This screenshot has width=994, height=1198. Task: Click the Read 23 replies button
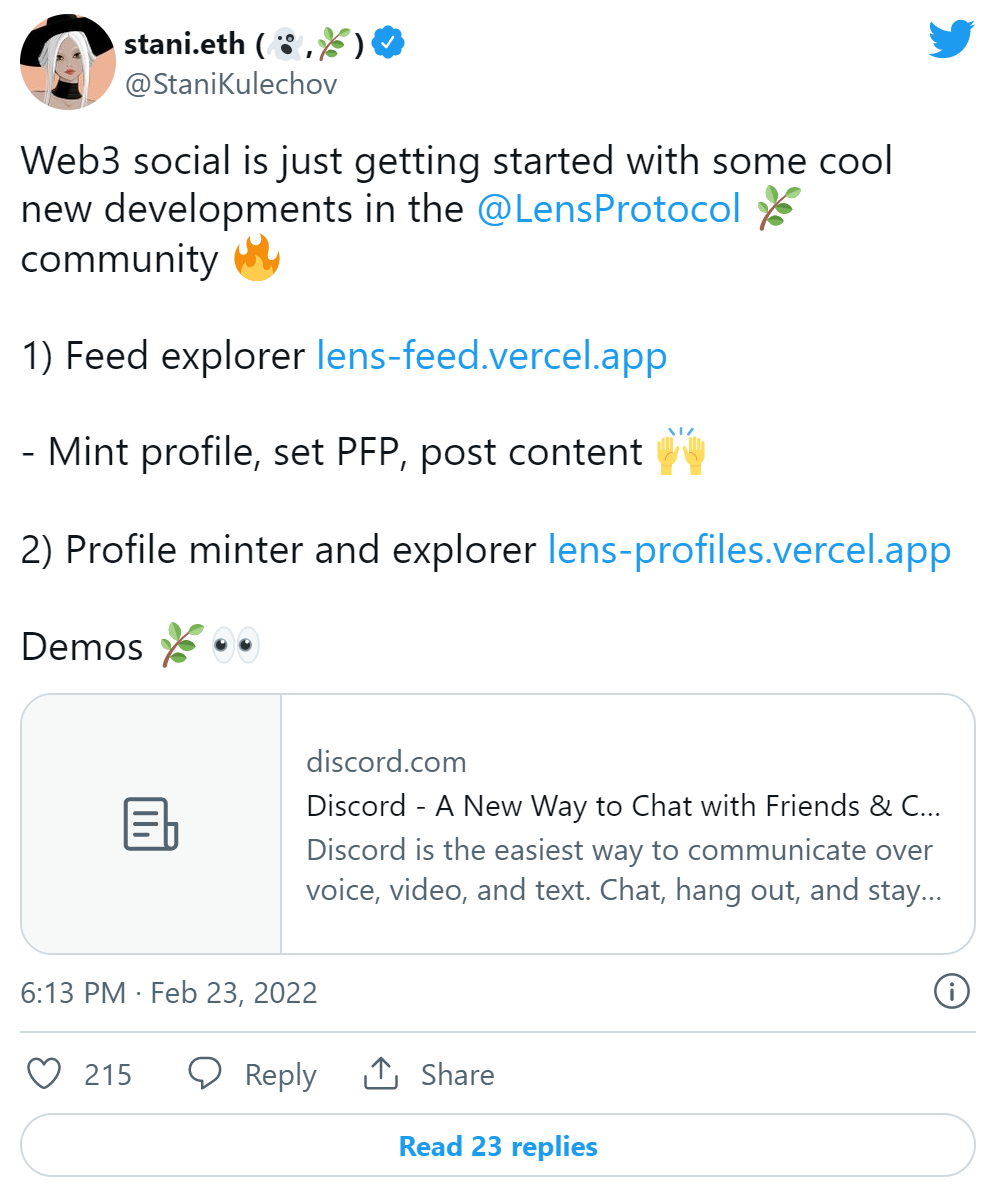(497, 1146)
